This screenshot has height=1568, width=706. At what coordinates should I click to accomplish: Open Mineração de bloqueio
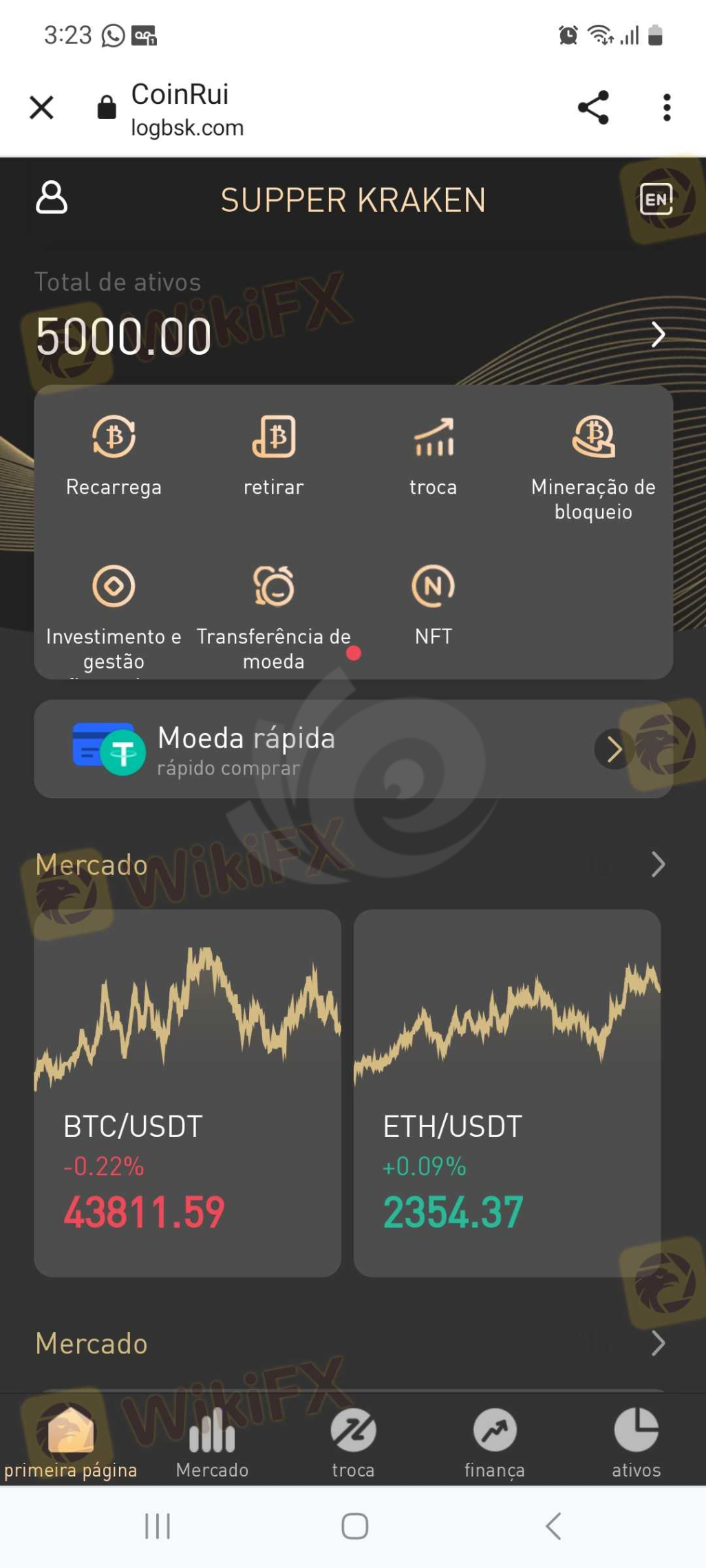click(x=593, y=464)
